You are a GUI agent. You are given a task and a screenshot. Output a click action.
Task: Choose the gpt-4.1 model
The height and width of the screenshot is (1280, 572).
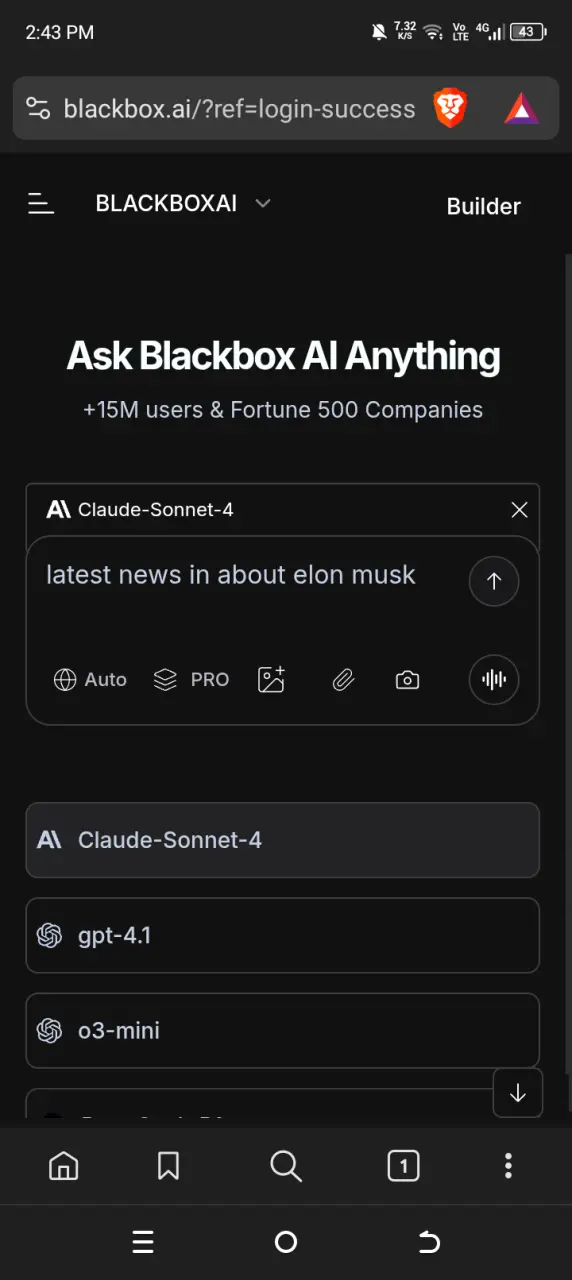(282, 936)
